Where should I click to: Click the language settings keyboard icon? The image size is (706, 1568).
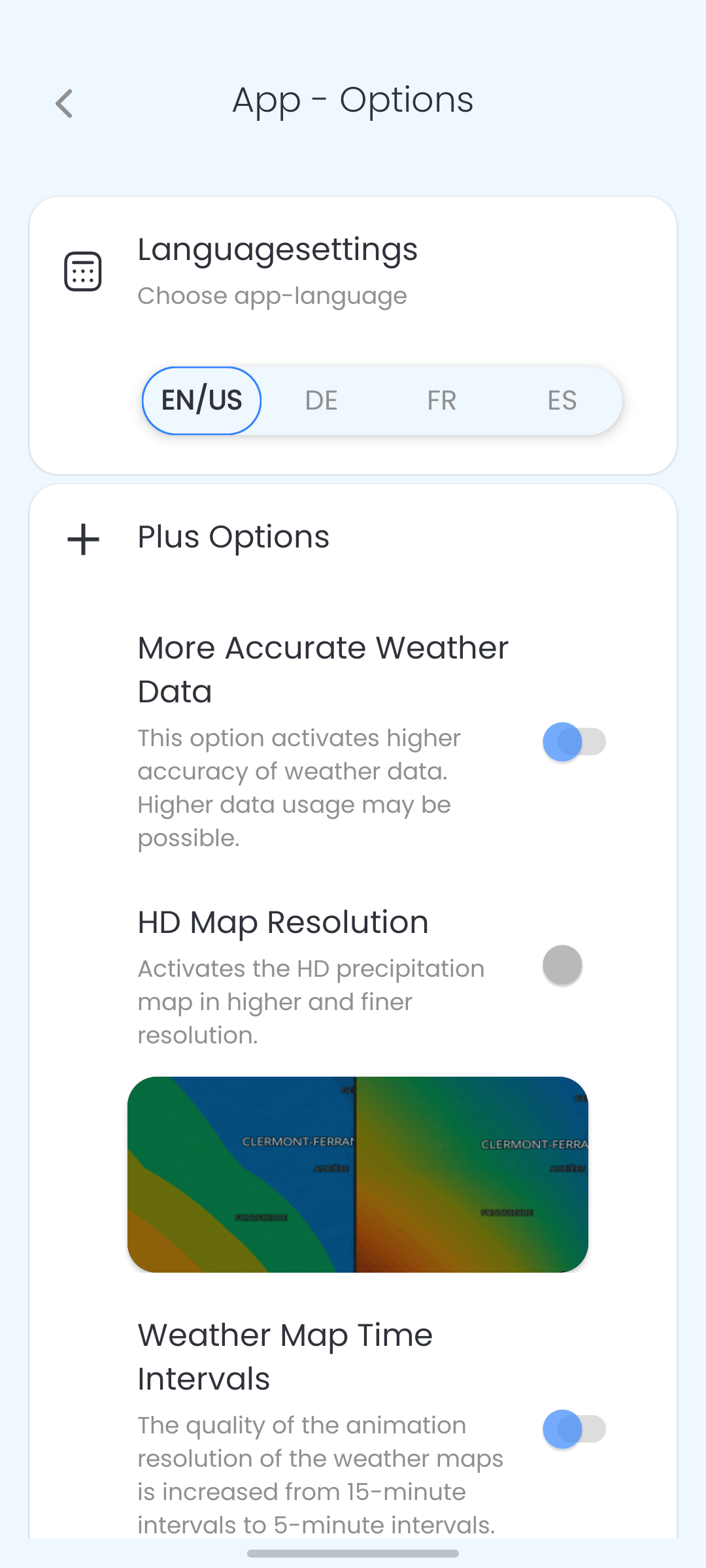pos(82,270)
